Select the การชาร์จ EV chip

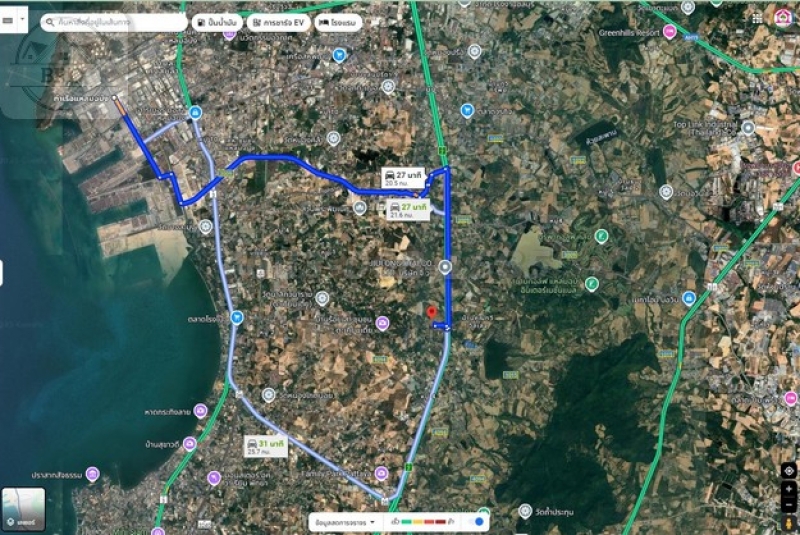tap(278, 21)
